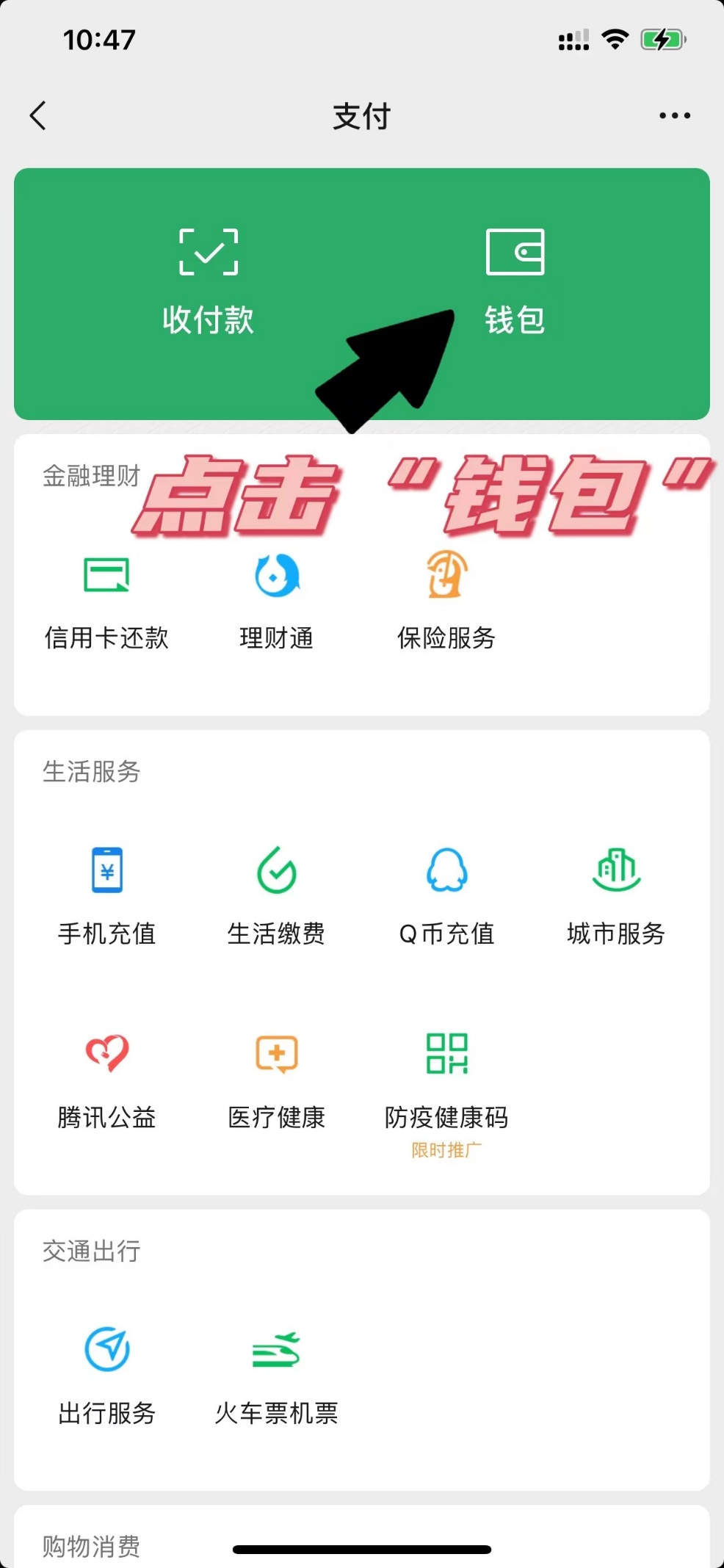
Task: Go back from the 支付 page
Action: tap(38, 116)
